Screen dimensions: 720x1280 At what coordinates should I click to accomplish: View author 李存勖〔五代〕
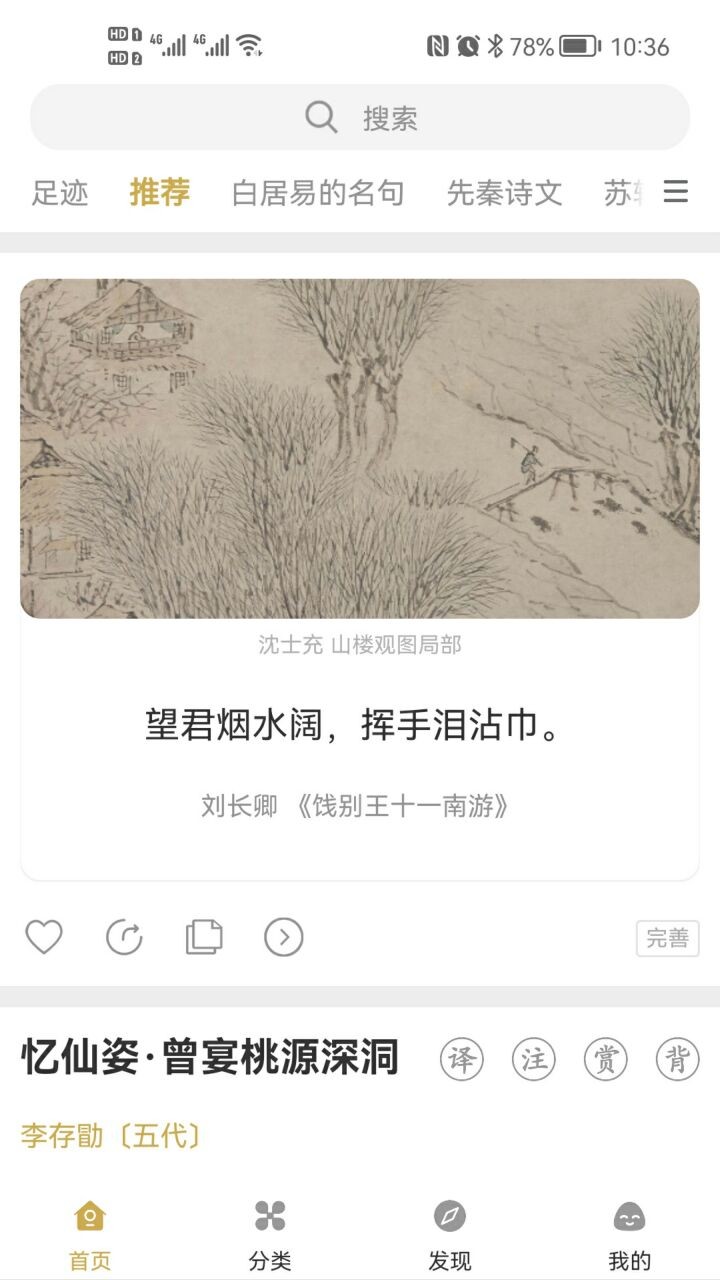click(111, 1136)
